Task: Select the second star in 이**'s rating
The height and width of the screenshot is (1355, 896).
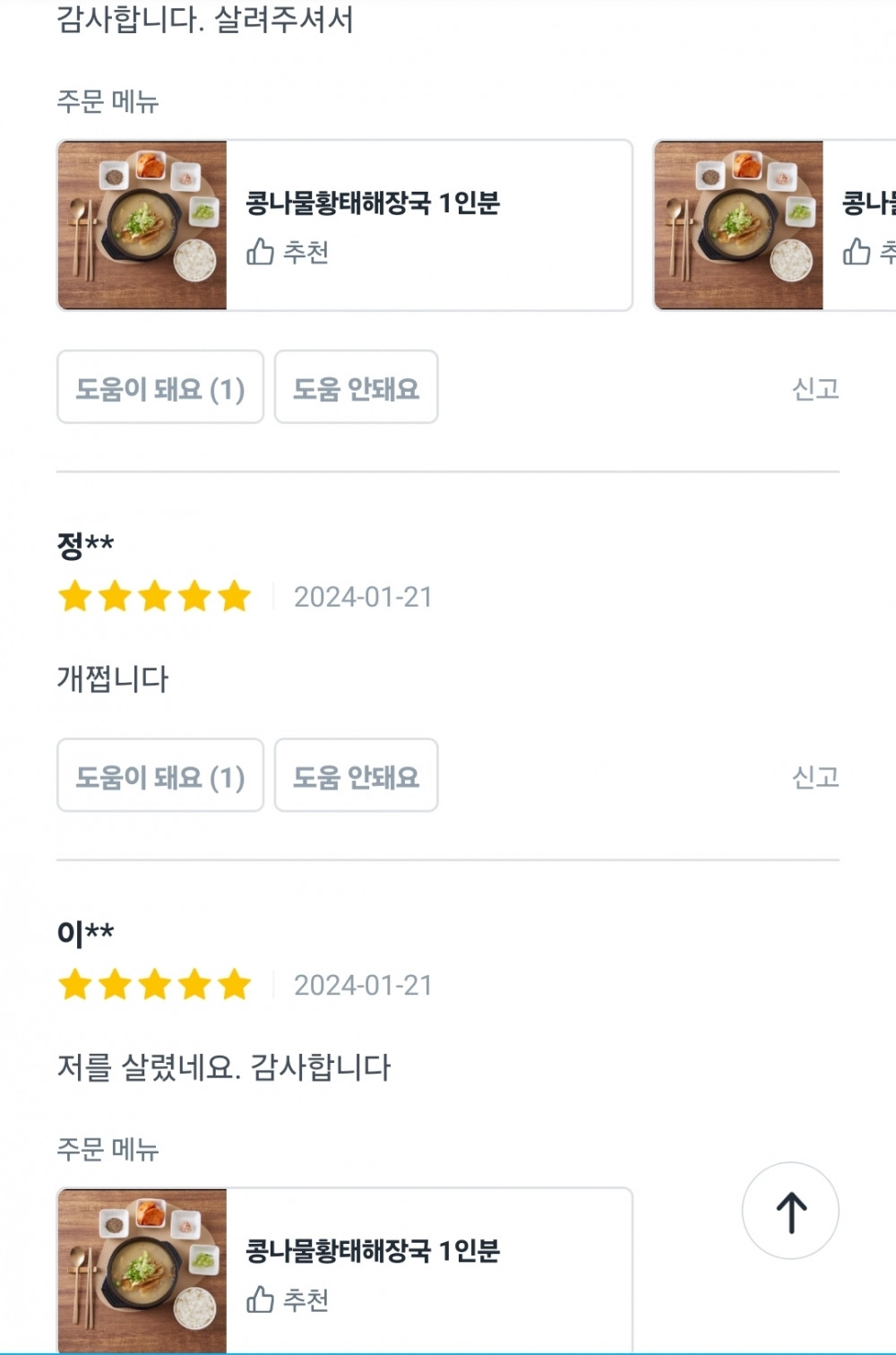Action: click(115, 984)
